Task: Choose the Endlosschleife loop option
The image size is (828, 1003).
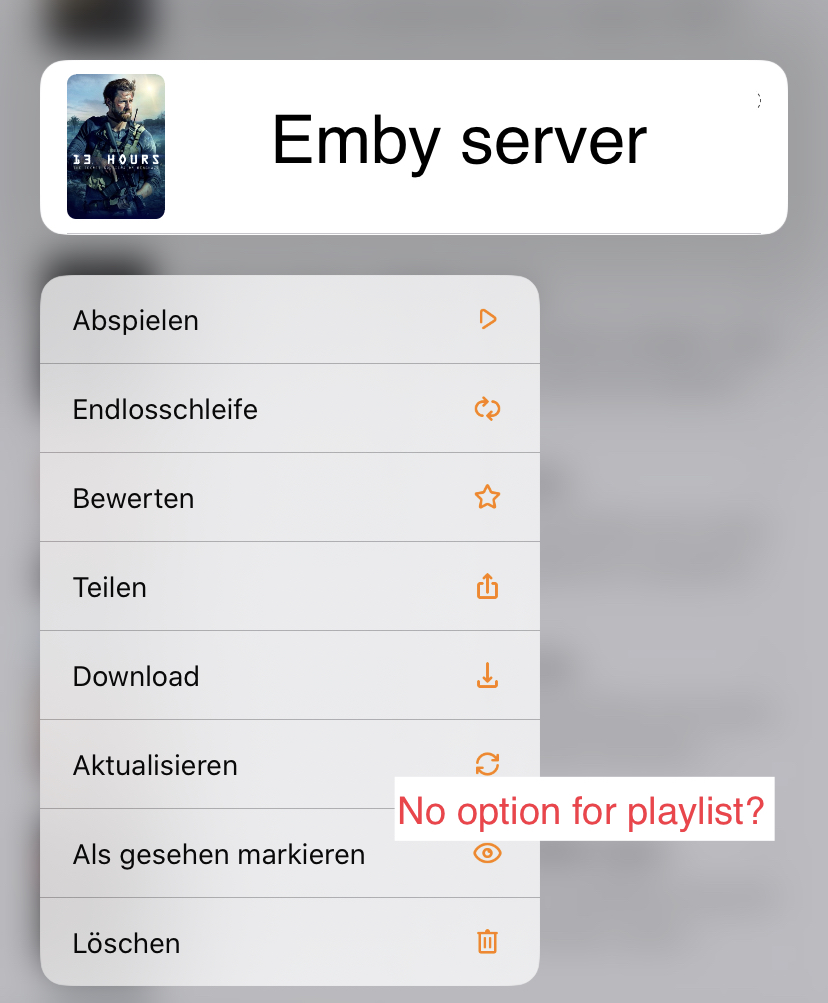Action: 288,409
